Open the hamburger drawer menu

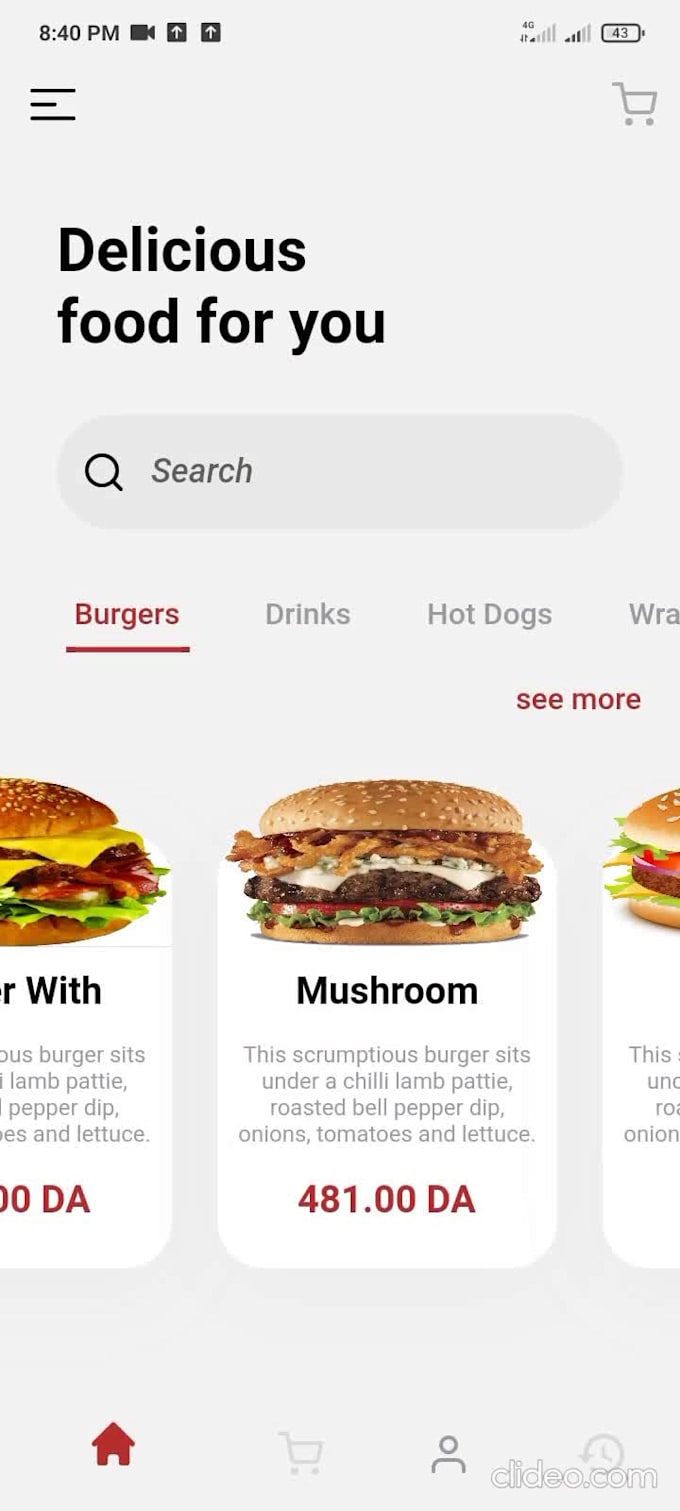(x=53, y=105)
